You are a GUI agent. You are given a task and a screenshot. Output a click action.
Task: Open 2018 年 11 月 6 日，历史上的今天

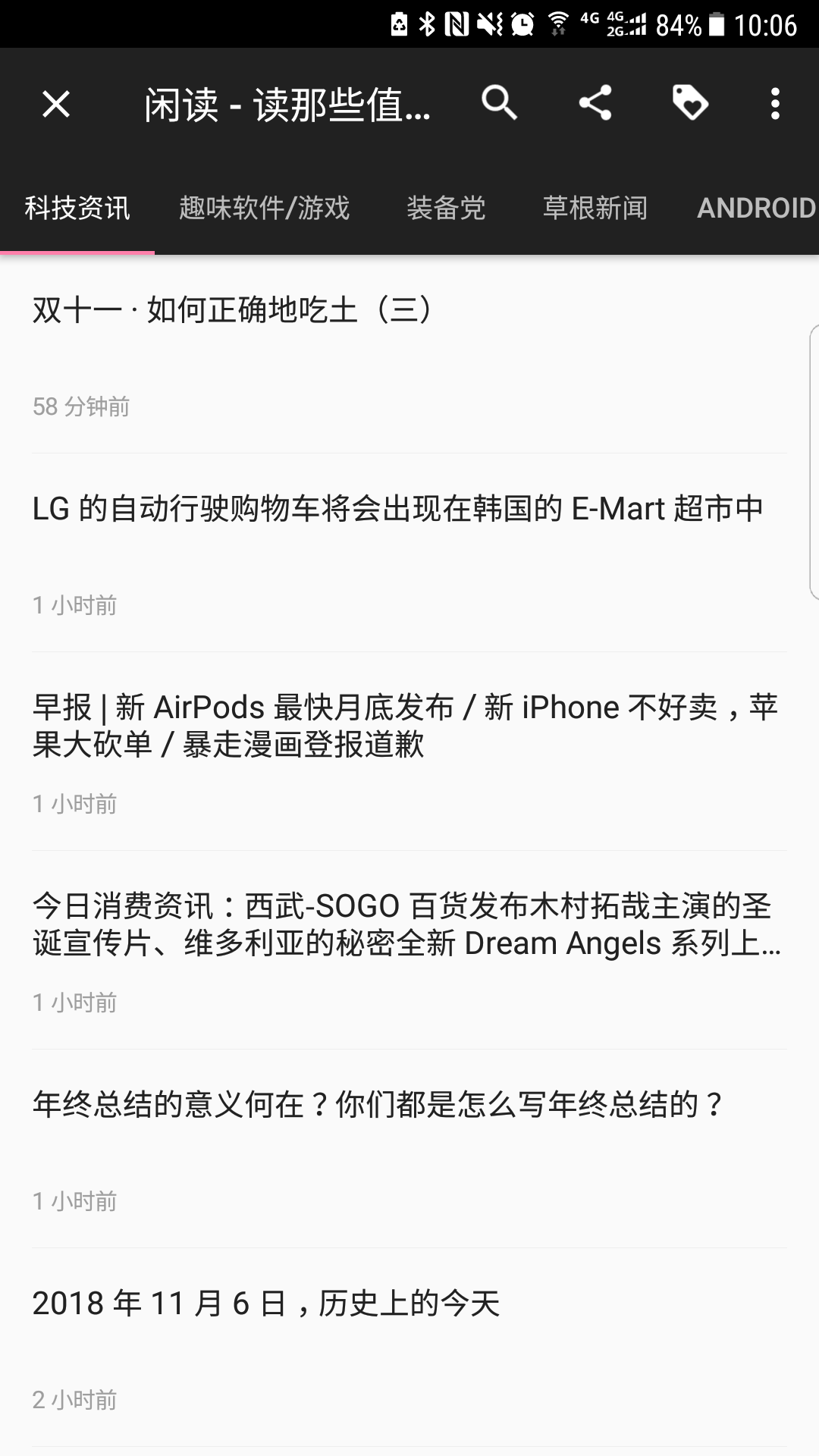tap(266, 1304)
